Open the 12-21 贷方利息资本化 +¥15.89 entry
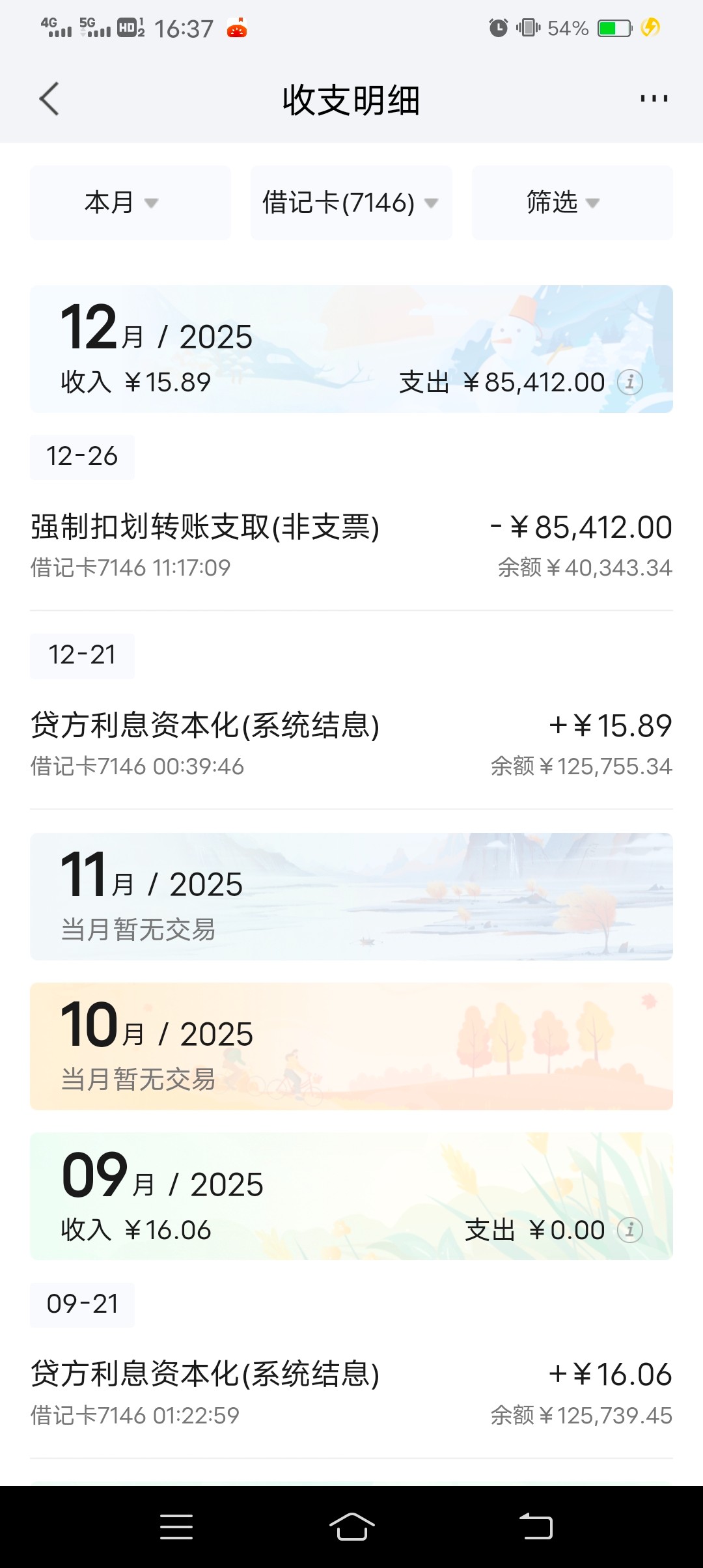 tap(351, 744)
